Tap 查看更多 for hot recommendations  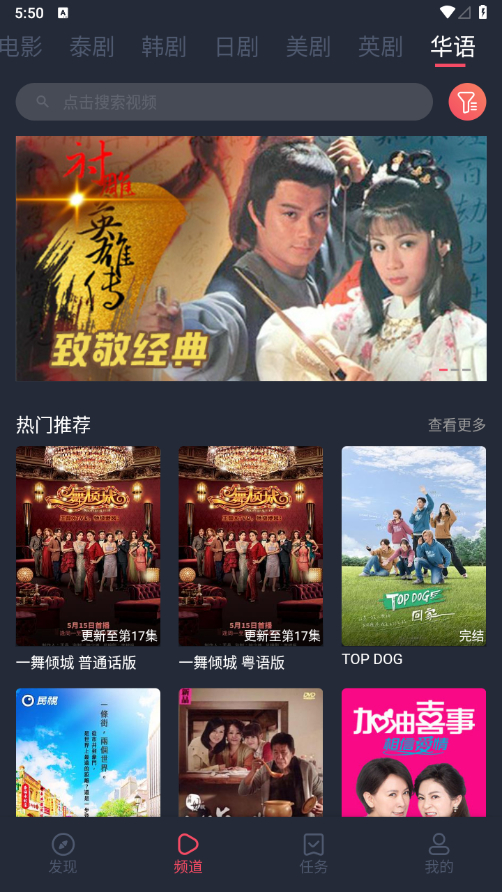(x=457, y=424)
